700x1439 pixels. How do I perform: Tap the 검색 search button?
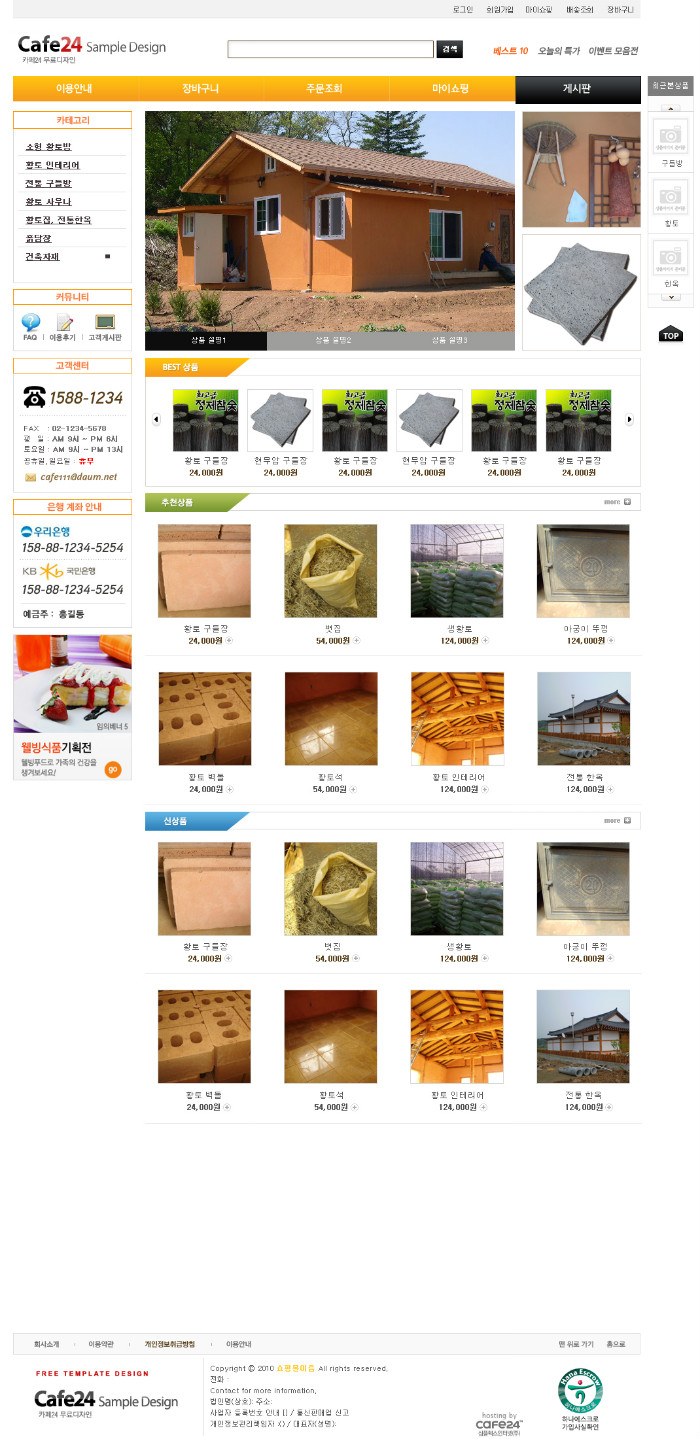[x=449, y=49]
